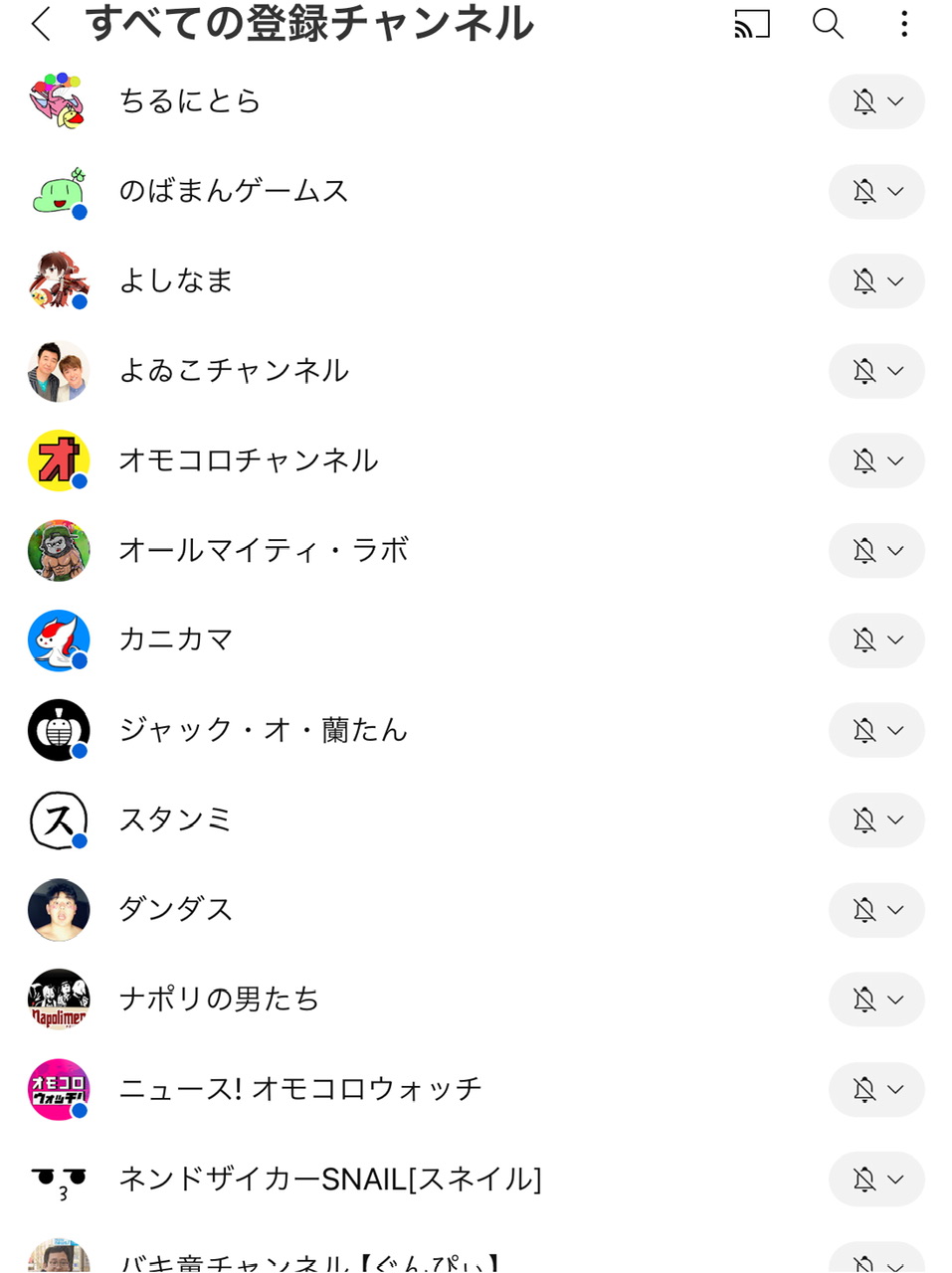Screen dimensions: 952x1273
Task: Open ニュース! オモコロウォッチ channel
Action: (x=299, y=1089)
